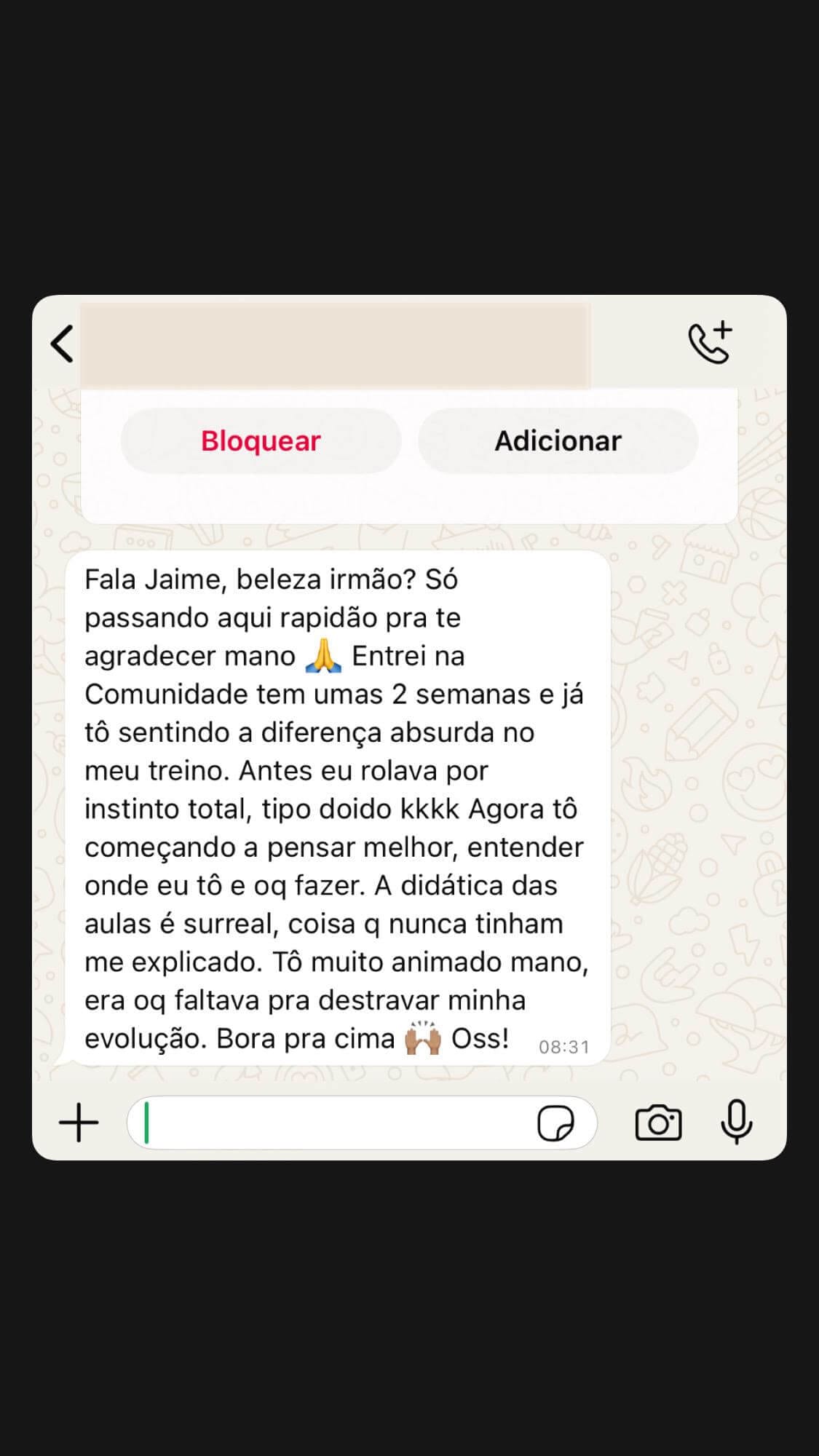Tap Adicionar to add contact
This screenshot has height=1456, width=819.
(x=558, y=440)
